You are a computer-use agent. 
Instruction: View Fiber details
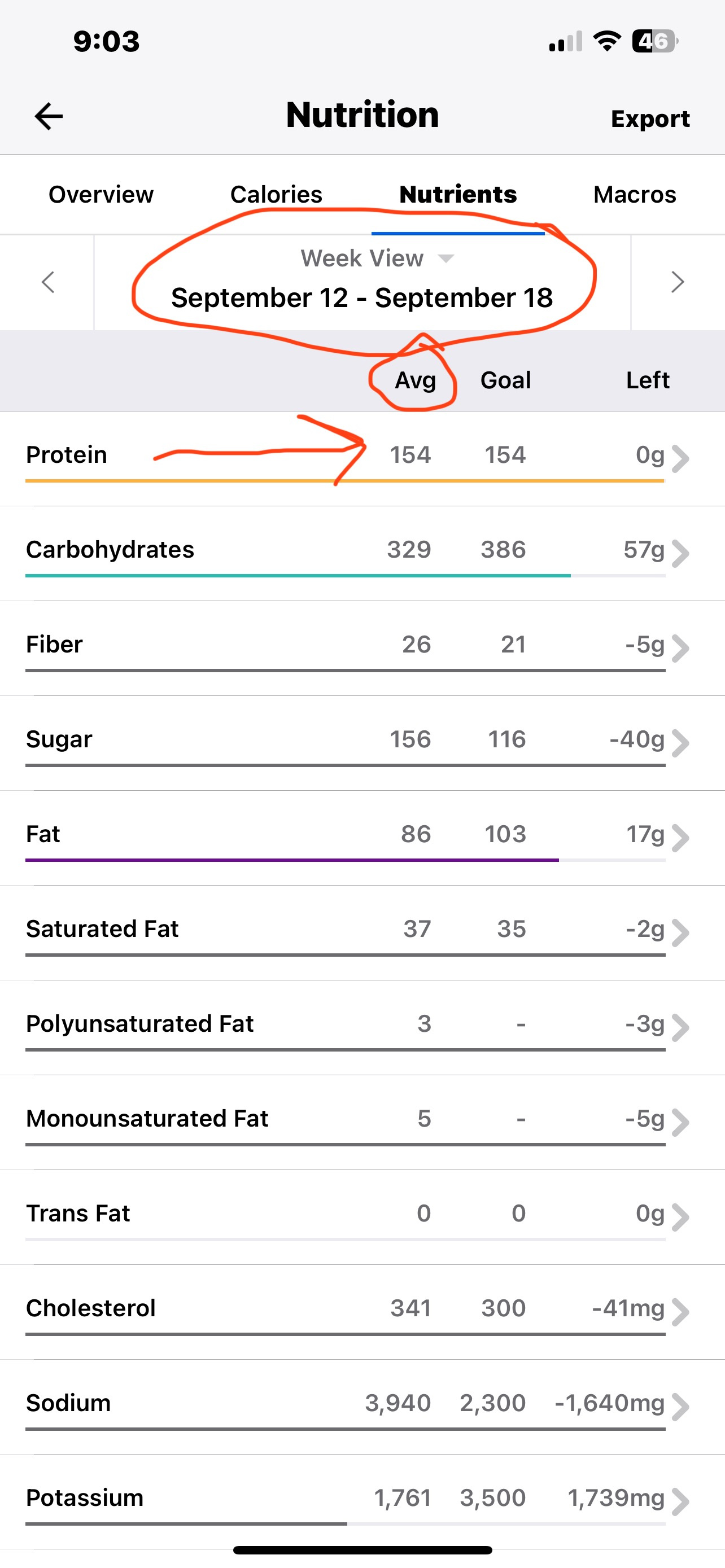[362, 646]
